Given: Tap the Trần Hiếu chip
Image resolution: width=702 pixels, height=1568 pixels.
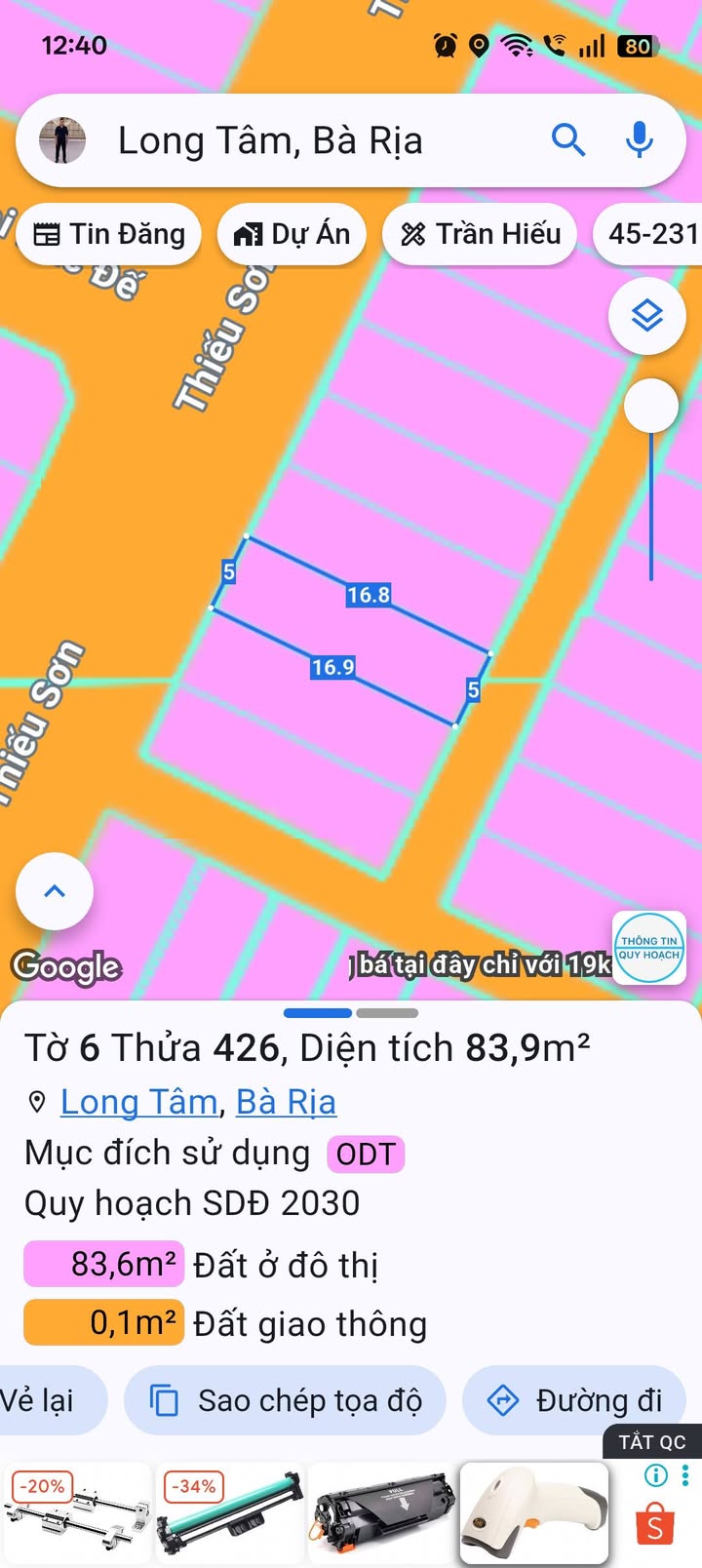Looking at the screenshot, I should tap(481, 234).
